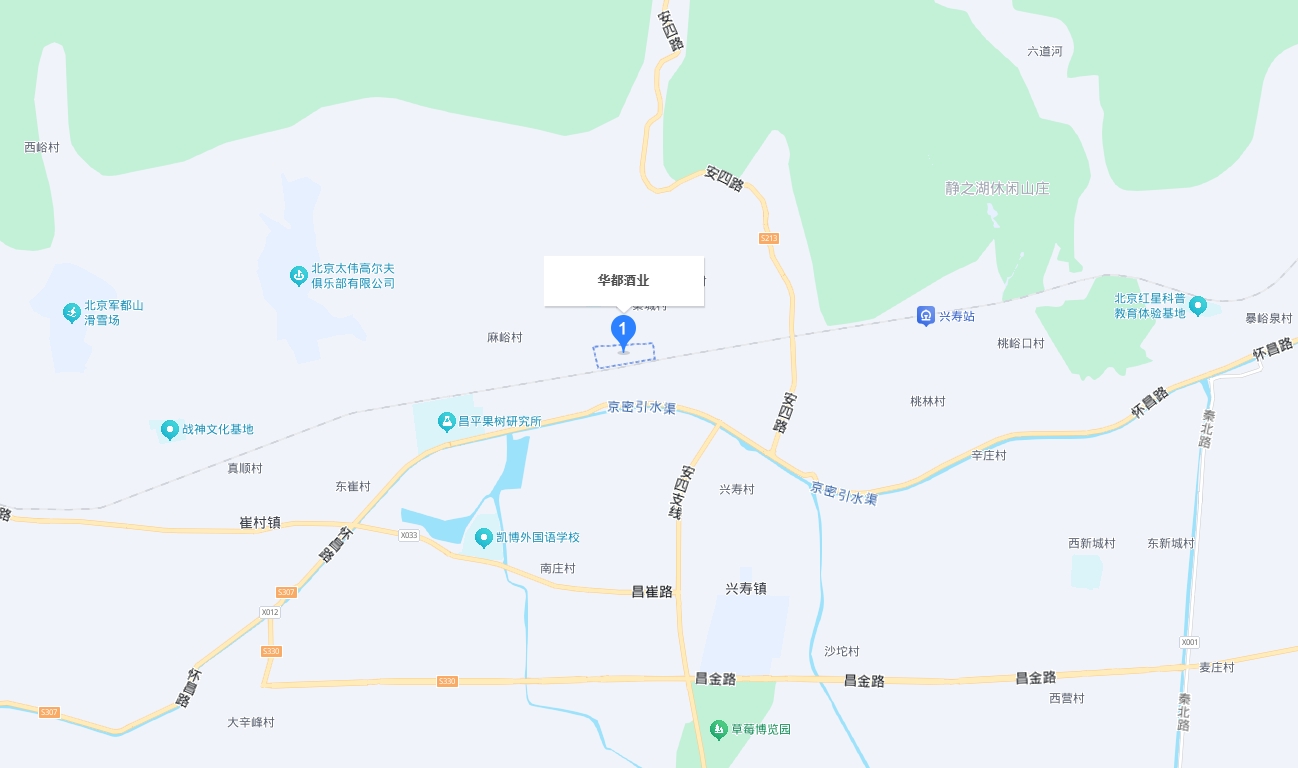Open the 华都酒业 info callout
The image size is (1298, 768).
pyautogui.click(x=624, y=281)
